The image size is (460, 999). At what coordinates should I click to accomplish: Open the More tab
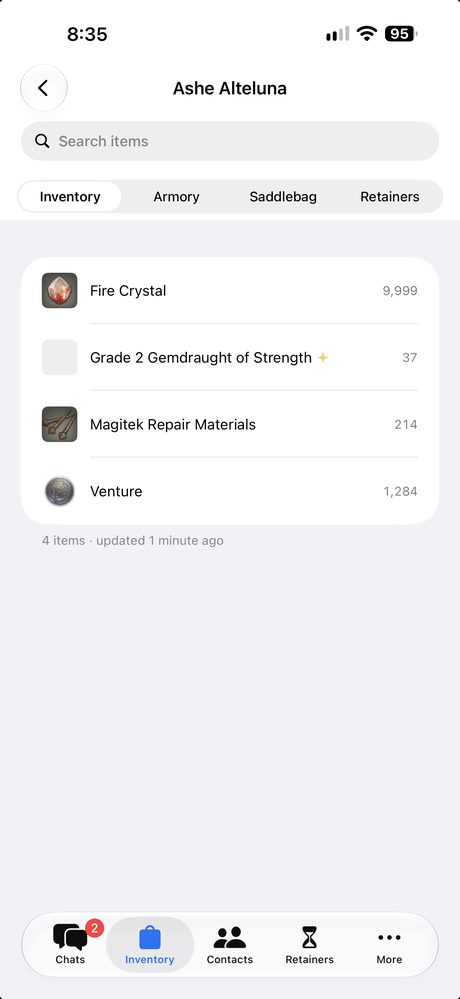(x=389, y=945)
